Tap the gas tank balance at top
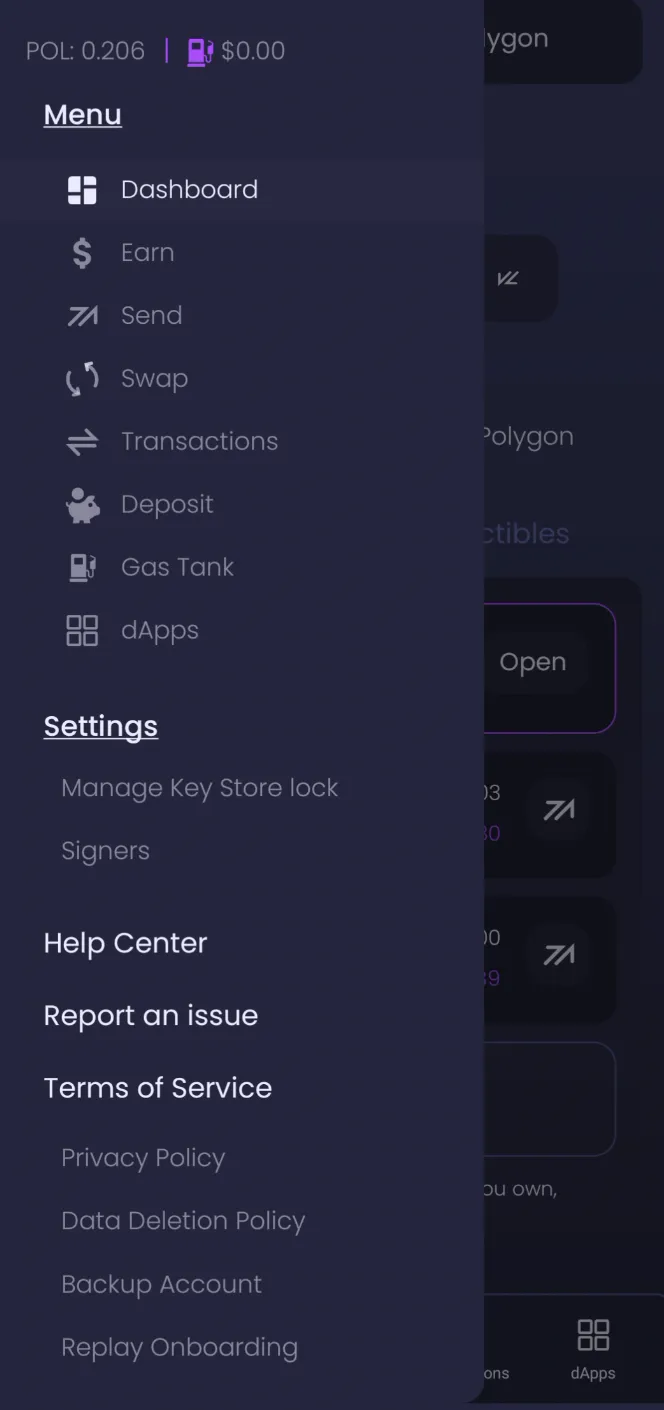Viewport: 664px width, 1410px height. [236, 51]
